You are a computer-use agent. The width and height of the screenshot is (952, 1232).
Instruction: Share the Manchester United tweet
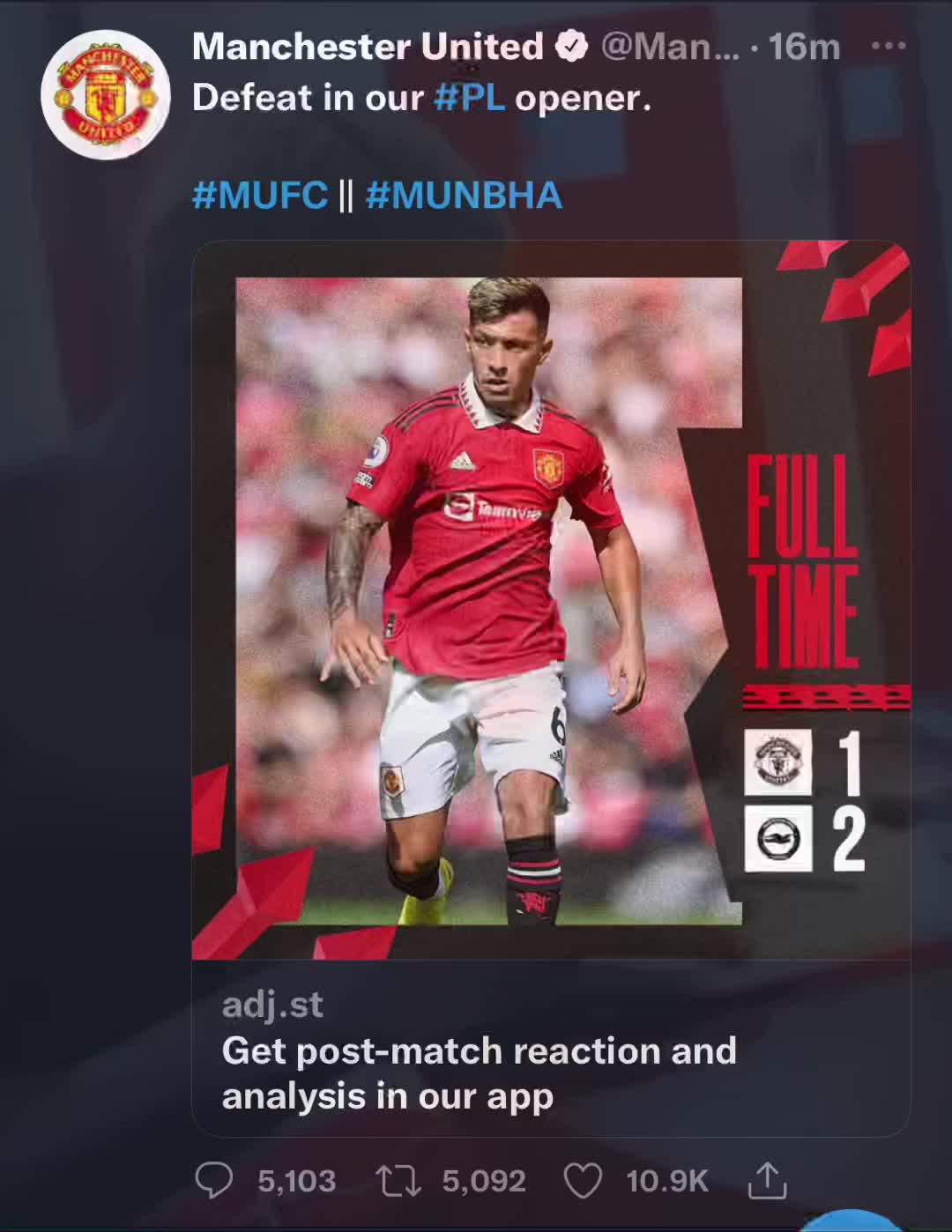pyautogui.click(x=767, y=1180)
